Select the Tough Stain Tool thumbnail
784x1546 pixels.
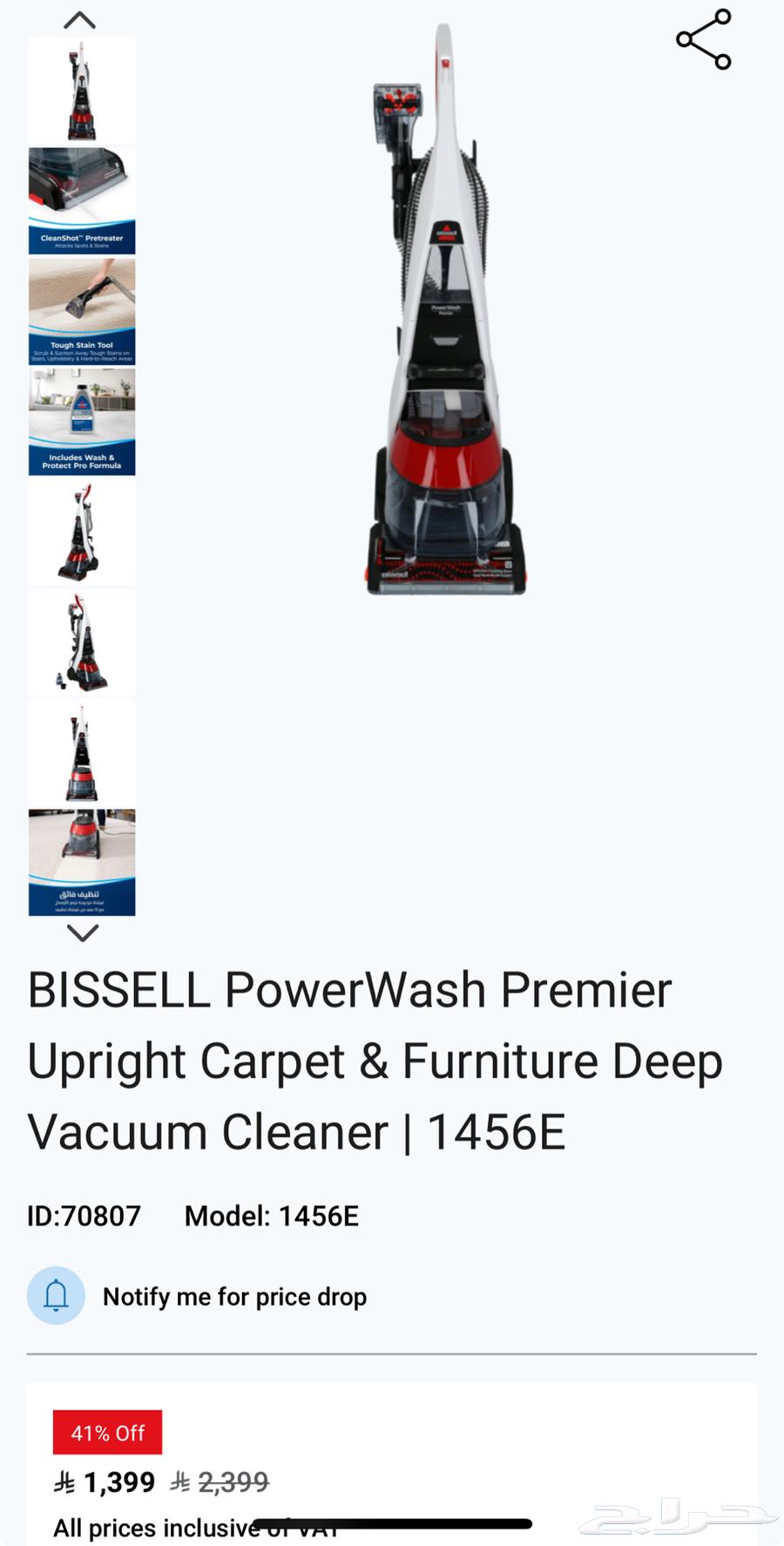tap(82, 311)
